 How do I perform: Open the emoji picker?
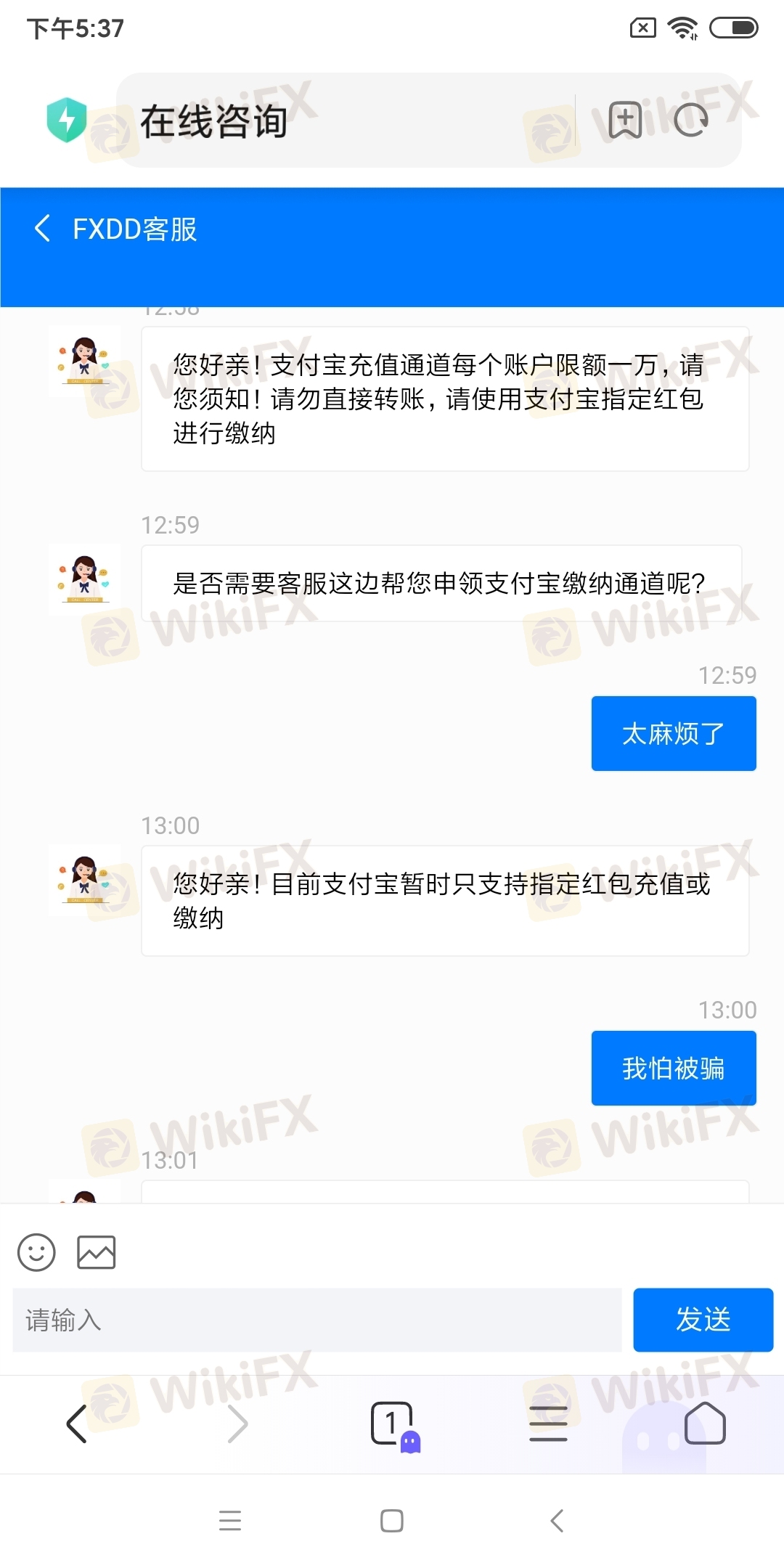36,1252
